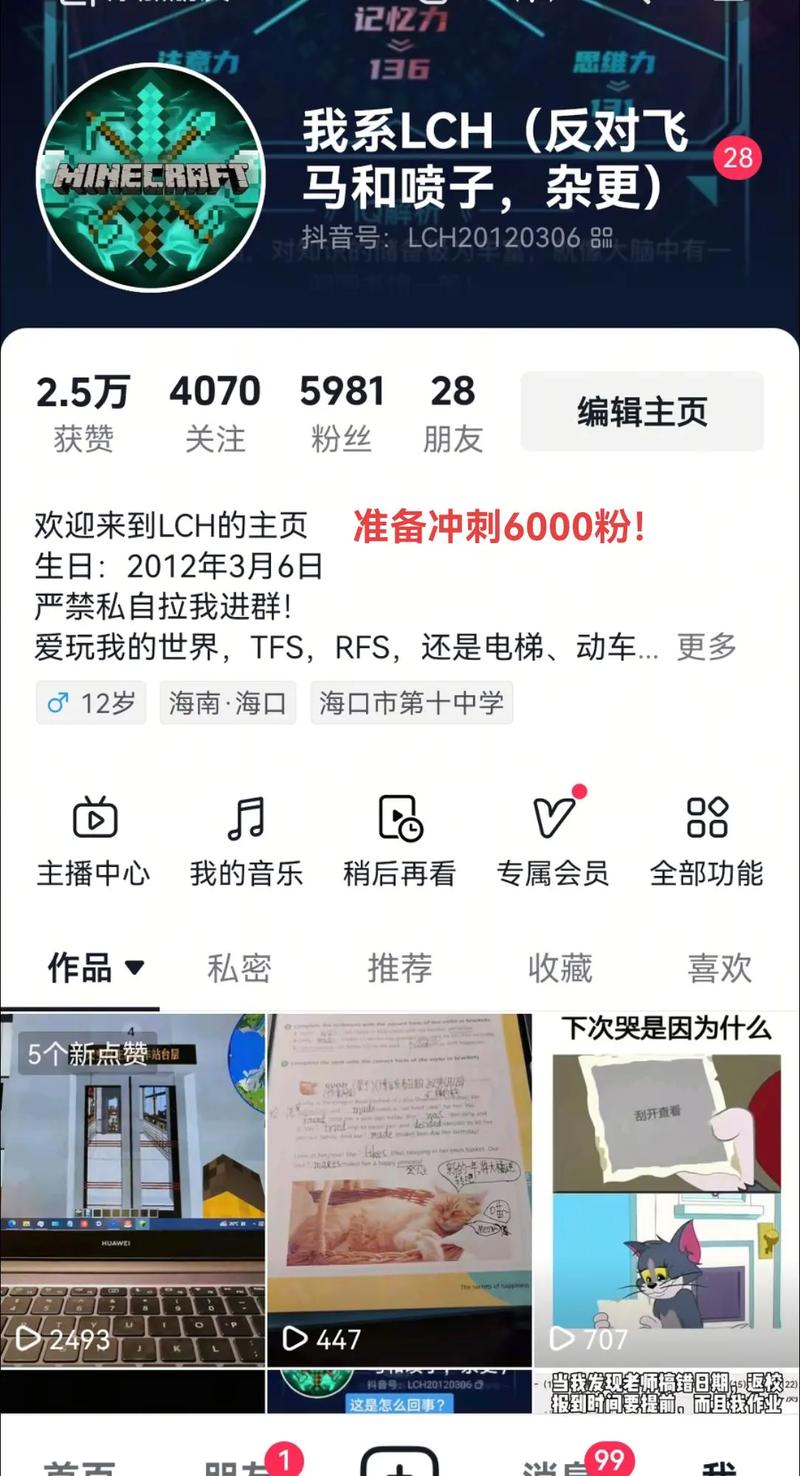Switch to the 推荐 tab

pyautogui.click(x=399, y=967)
